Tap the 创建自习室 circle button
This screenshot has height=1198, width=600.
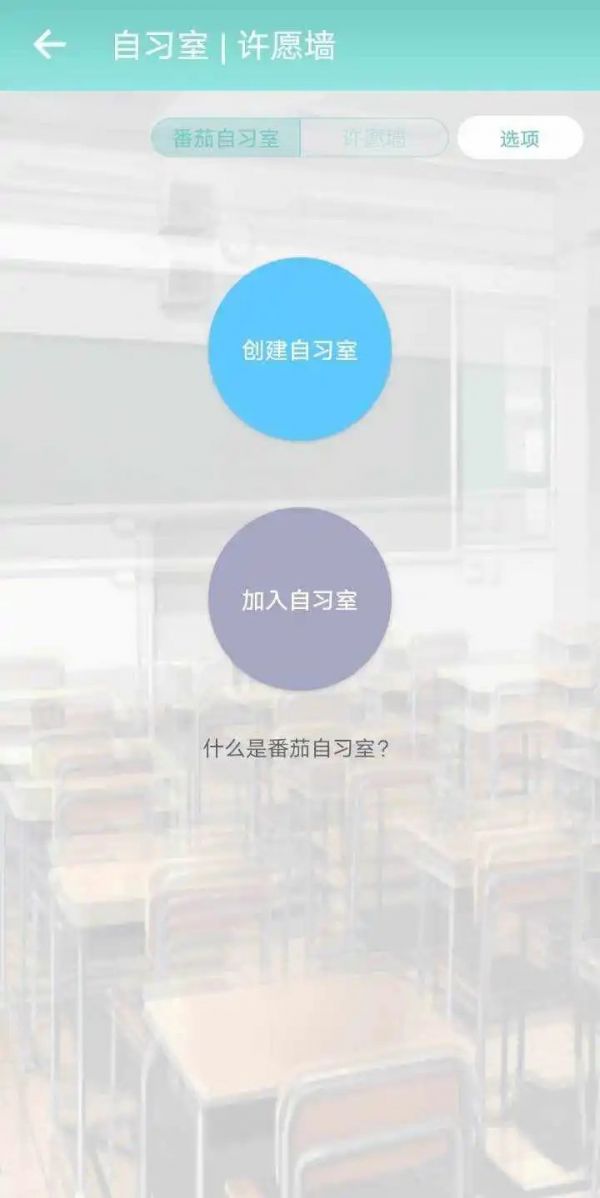(x=300, y=349)
